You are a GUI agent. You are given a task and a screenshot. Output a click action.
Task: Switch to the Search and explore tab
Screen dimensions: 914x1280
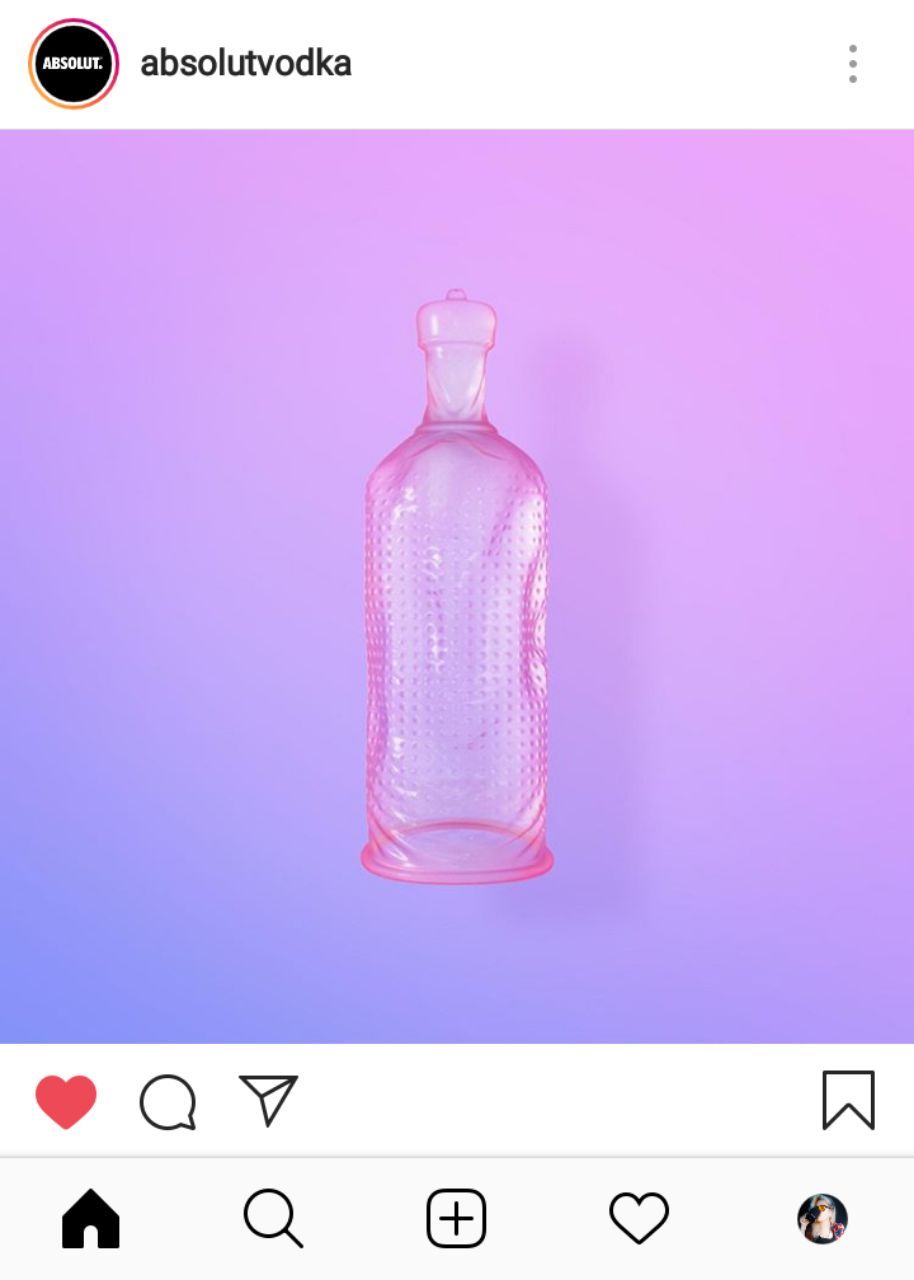[x=273, y=1218]
